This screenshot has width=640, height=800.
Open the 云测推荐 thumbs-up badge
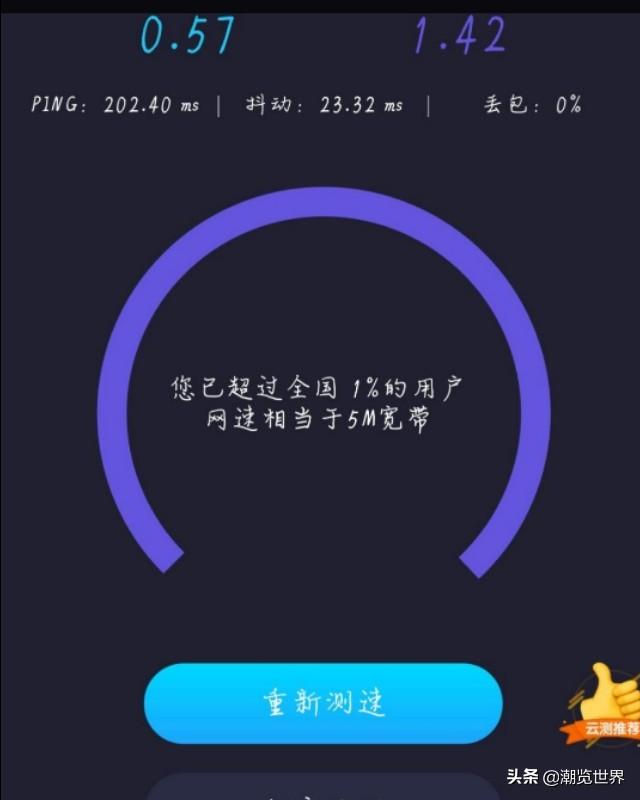607,704
